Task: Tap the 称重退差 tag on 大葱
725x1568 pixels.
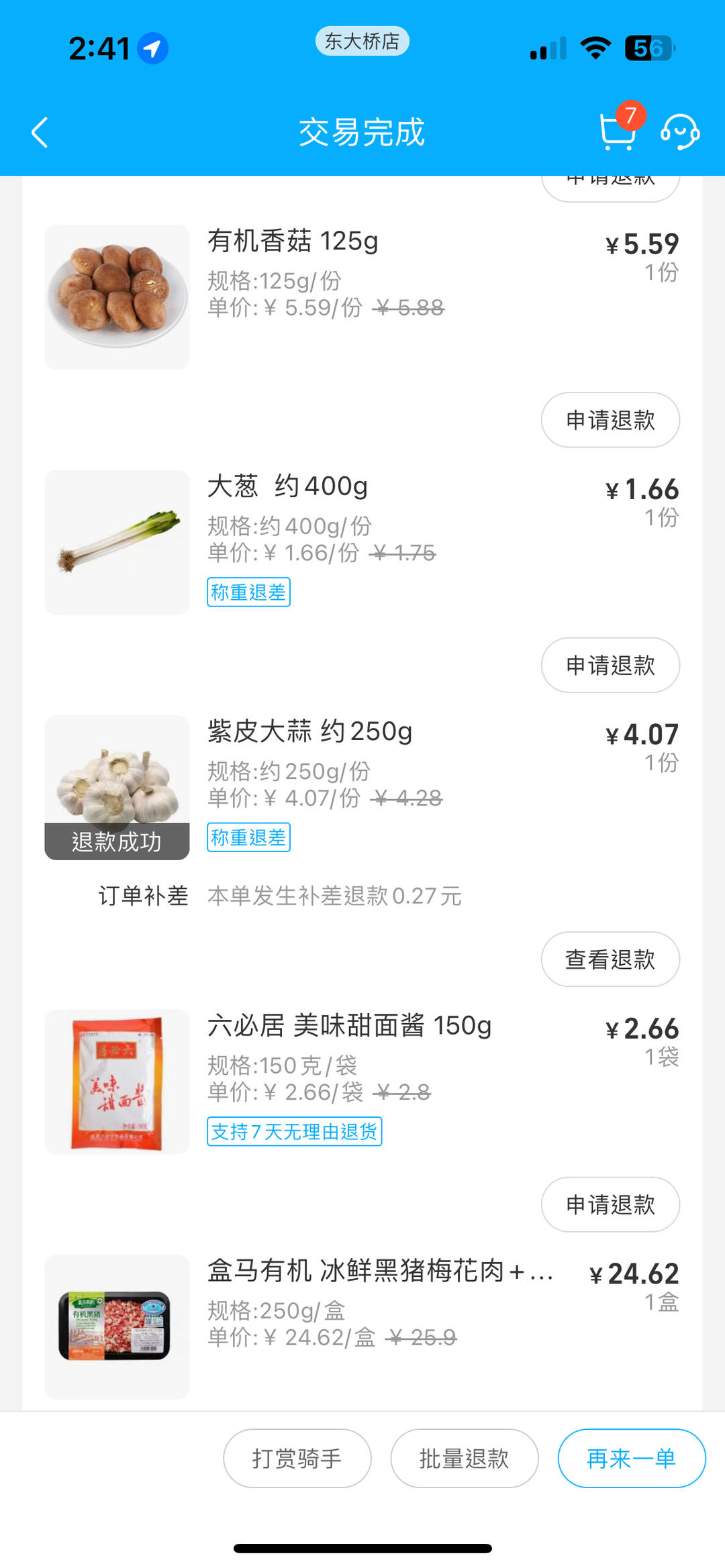Action: coord(248,593)
